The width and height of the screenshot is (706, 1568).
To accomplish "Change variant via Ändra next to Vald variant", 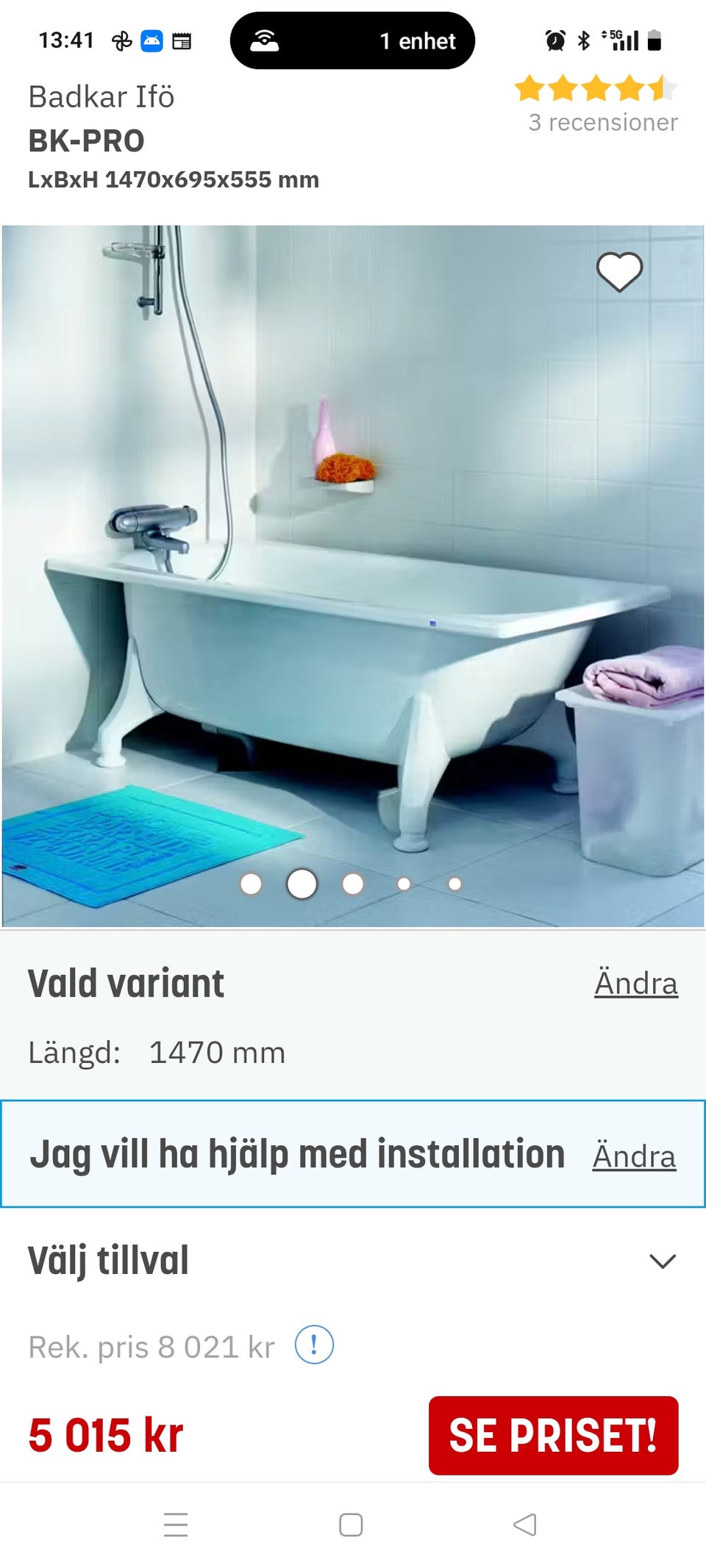I will 635,983.
